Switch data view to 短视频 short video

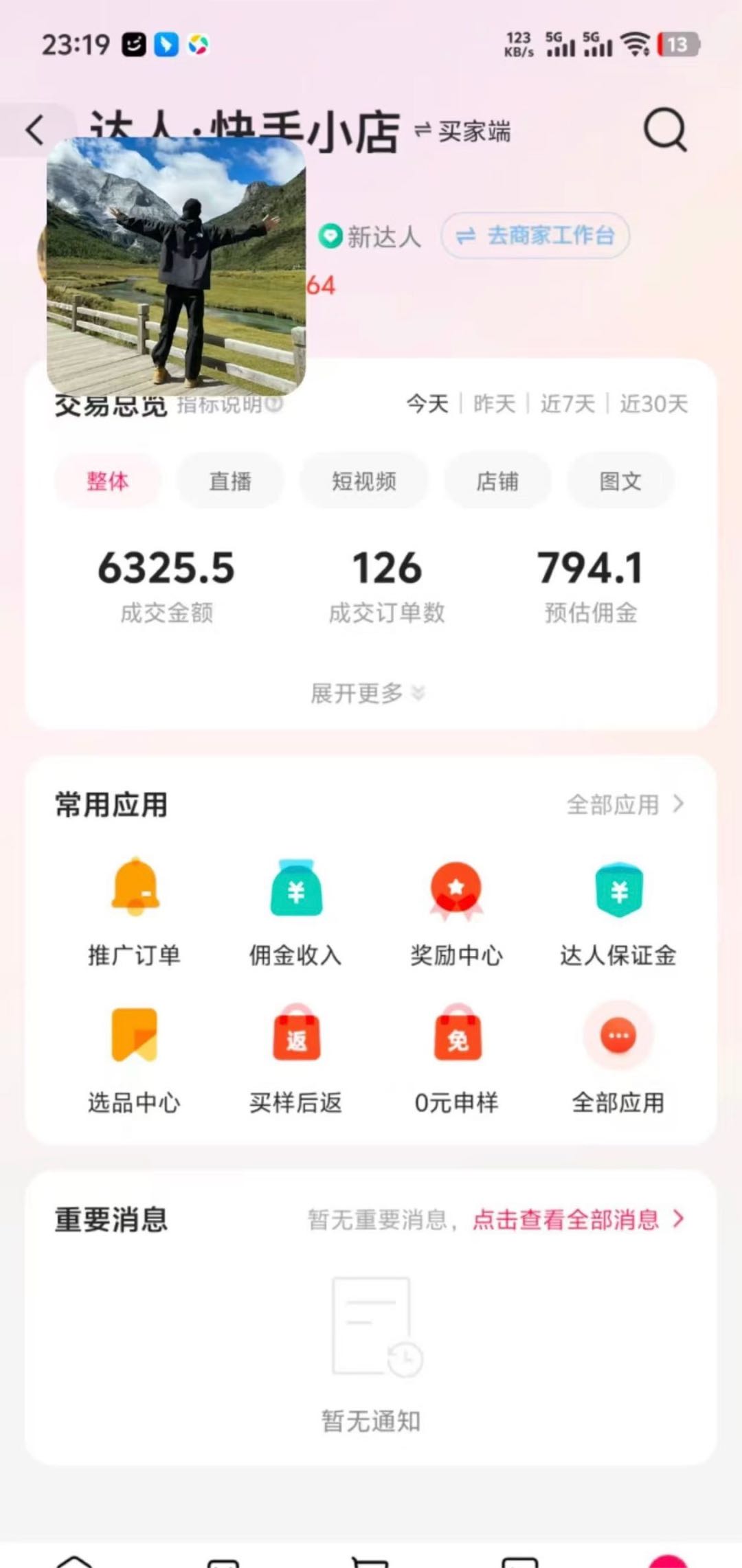364,481
